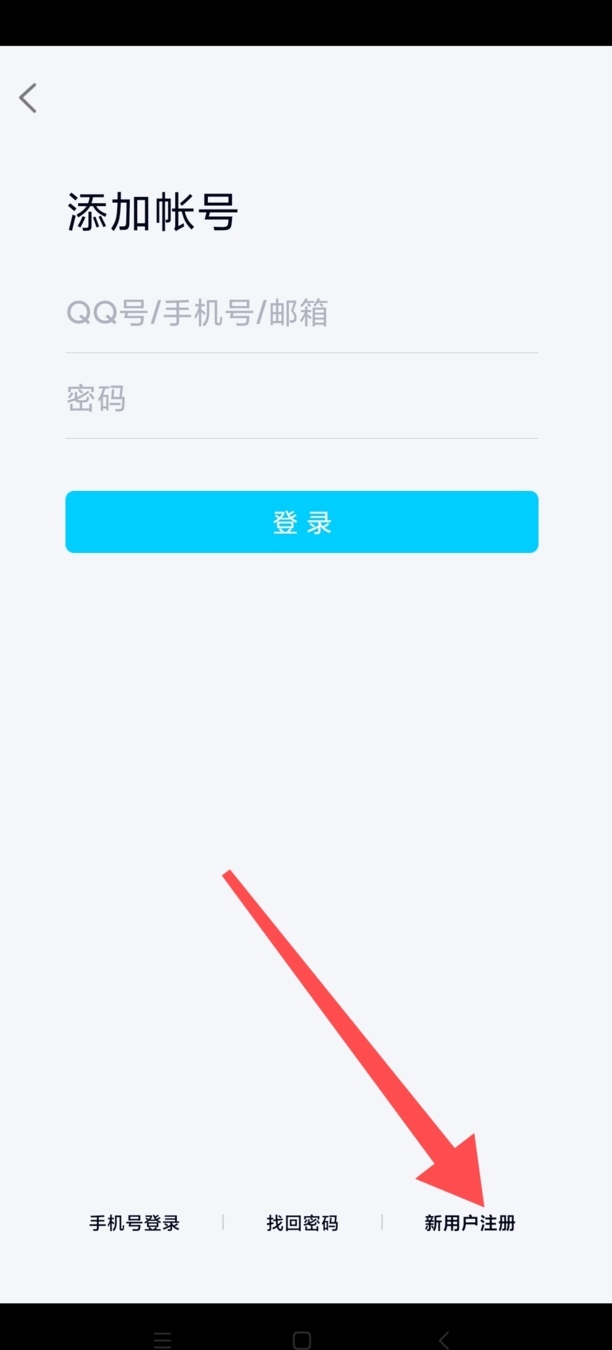The height and width of the screenshot is (1350, 612).
Task: Tap the blue 登录 button
Action: tap(302, 522)
